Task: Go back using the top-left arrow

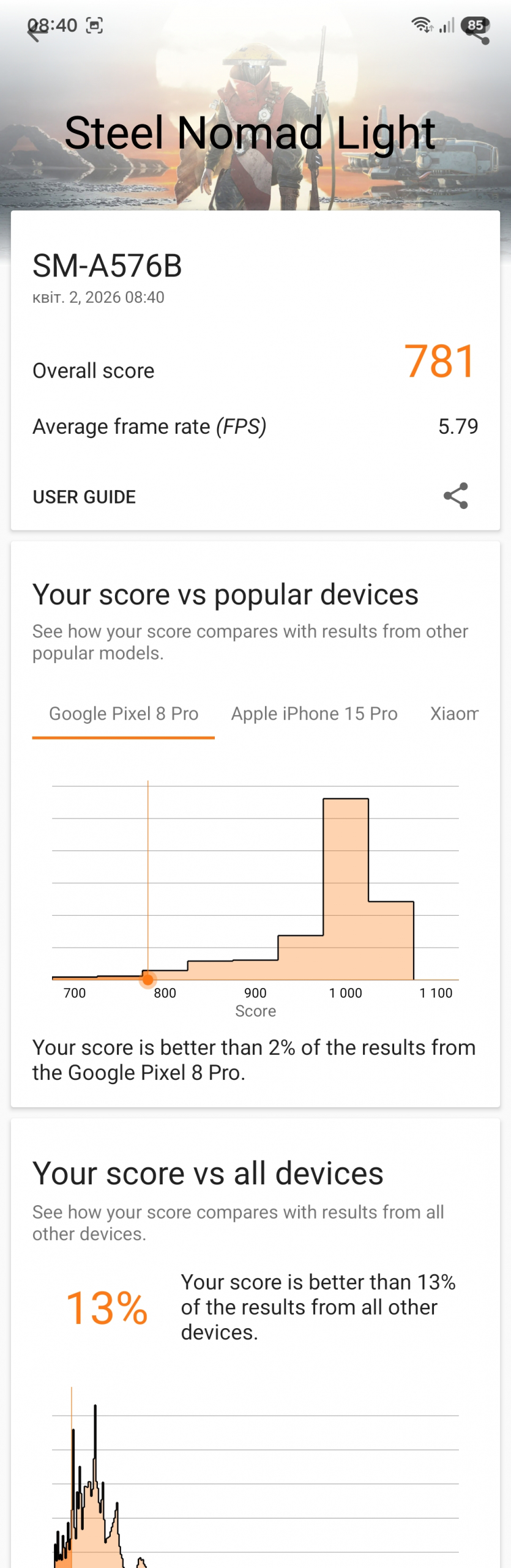Action: 35,33
